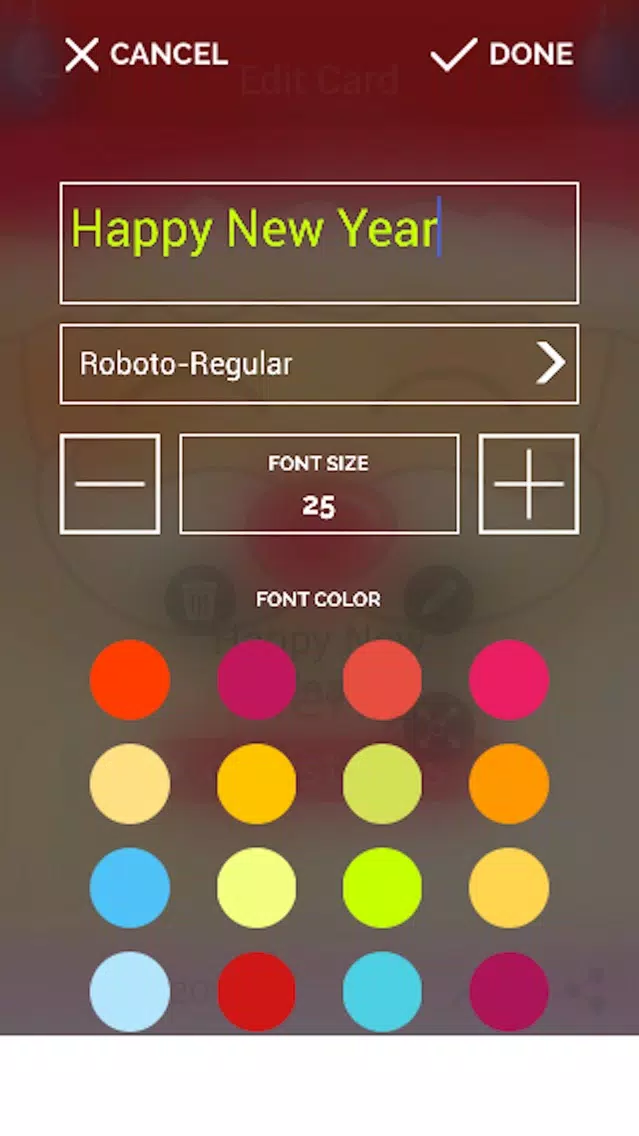
Task: Select the olive lime font color
Action: point(383,784)
